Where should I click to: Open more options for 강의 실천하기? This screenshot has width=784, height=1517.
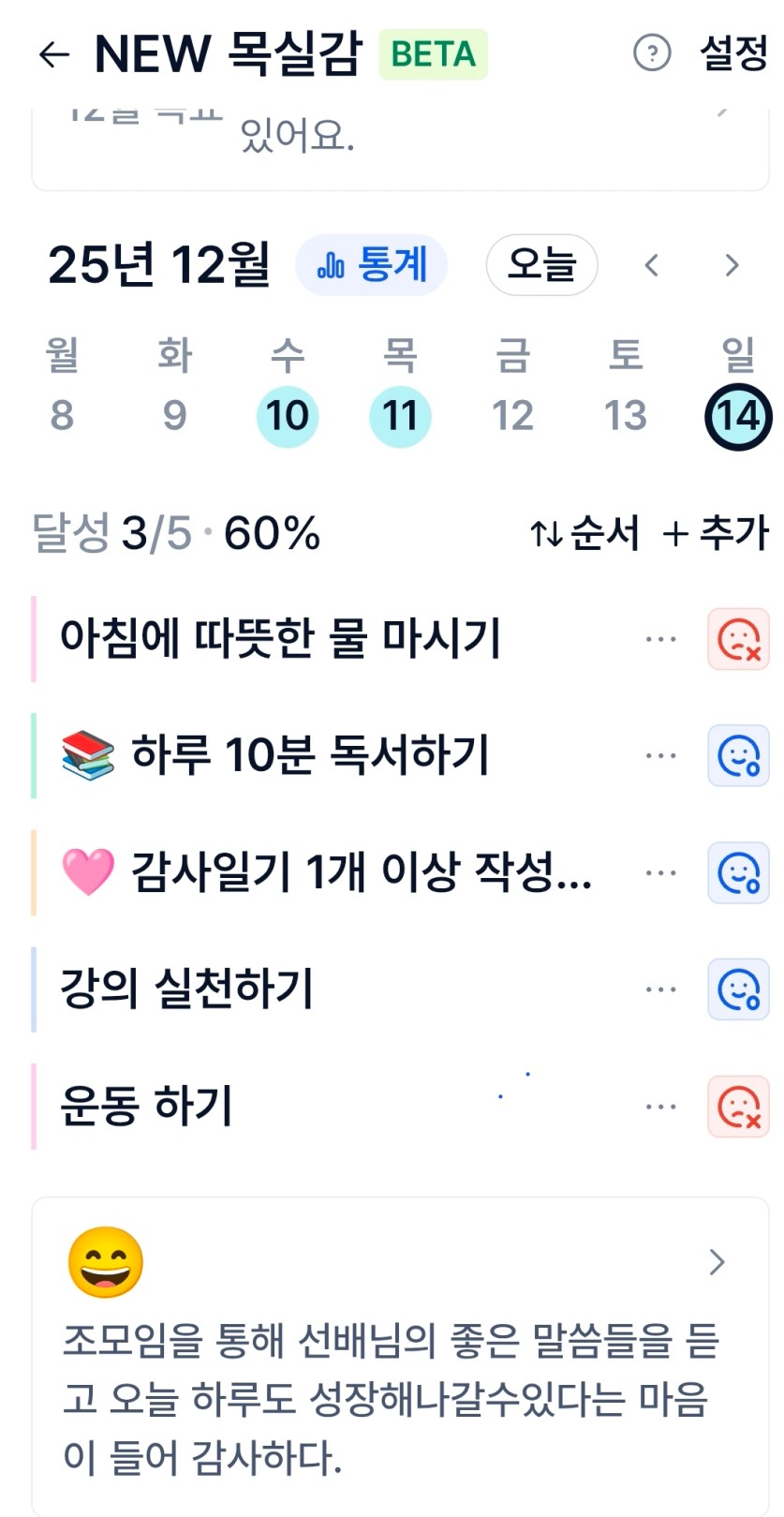point(660,989)
